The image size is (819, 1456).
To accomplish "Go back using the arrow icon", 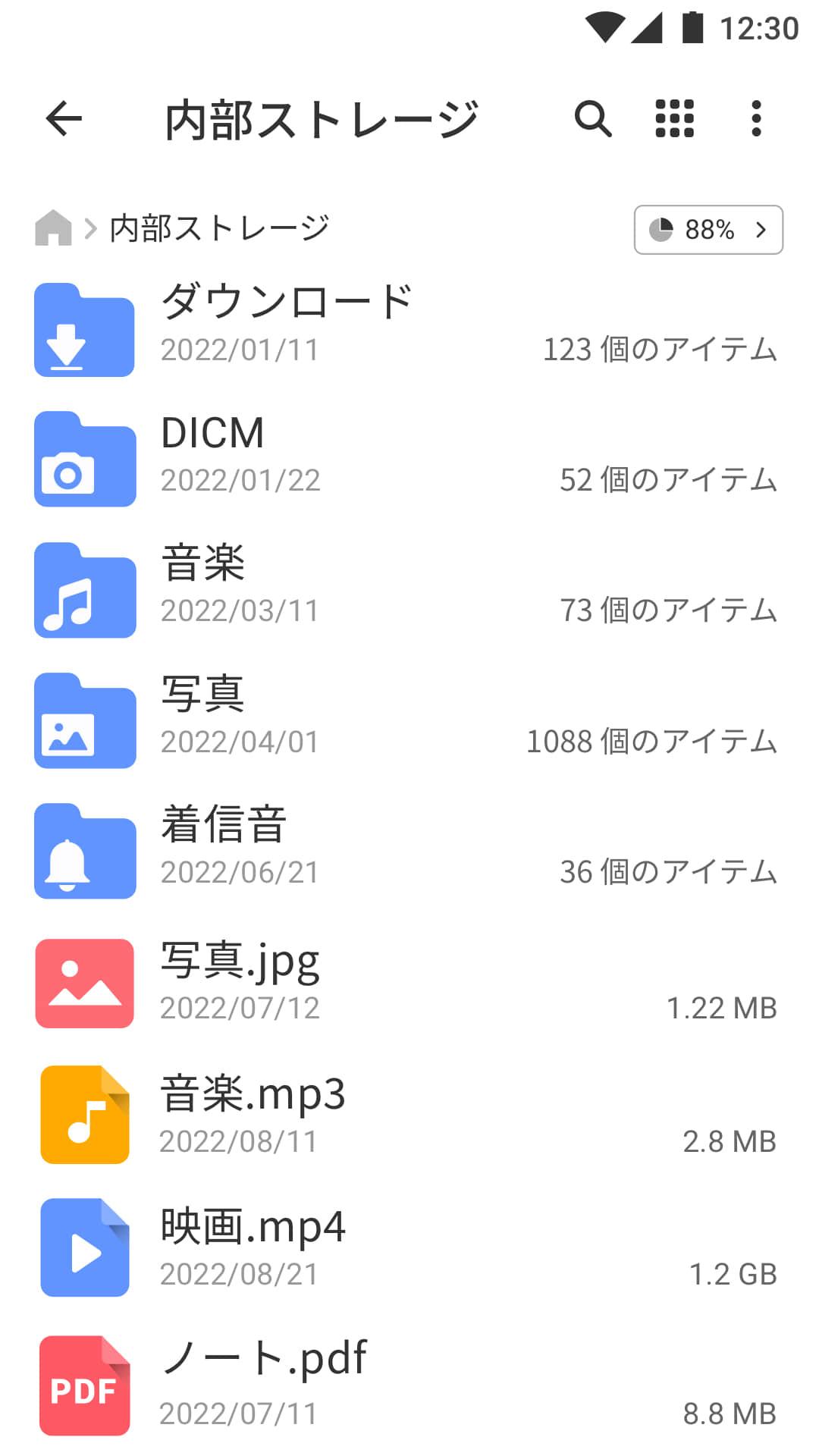I will point(64,118).
